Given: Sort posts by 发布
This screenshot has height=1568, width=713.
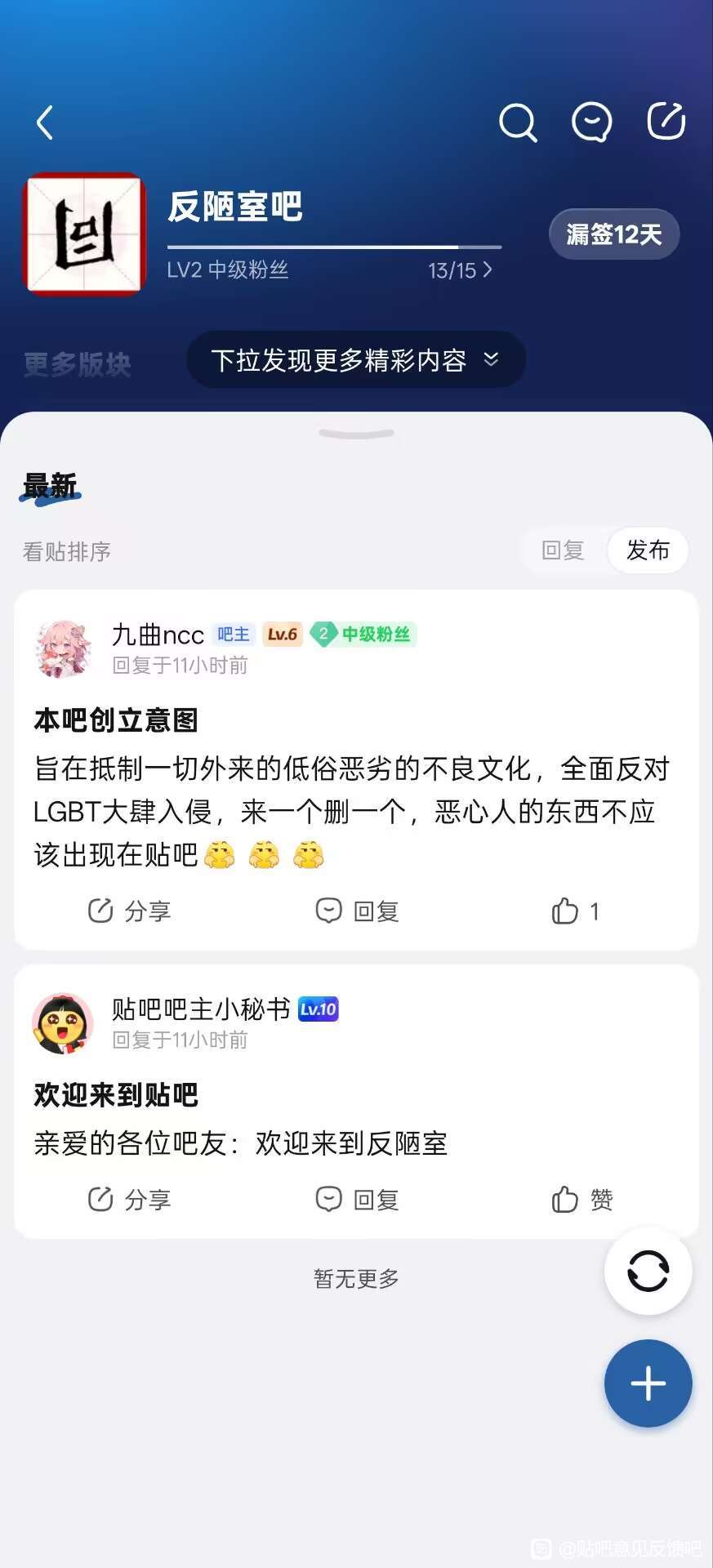Looking at the screenshot, I should coord(648,550).
